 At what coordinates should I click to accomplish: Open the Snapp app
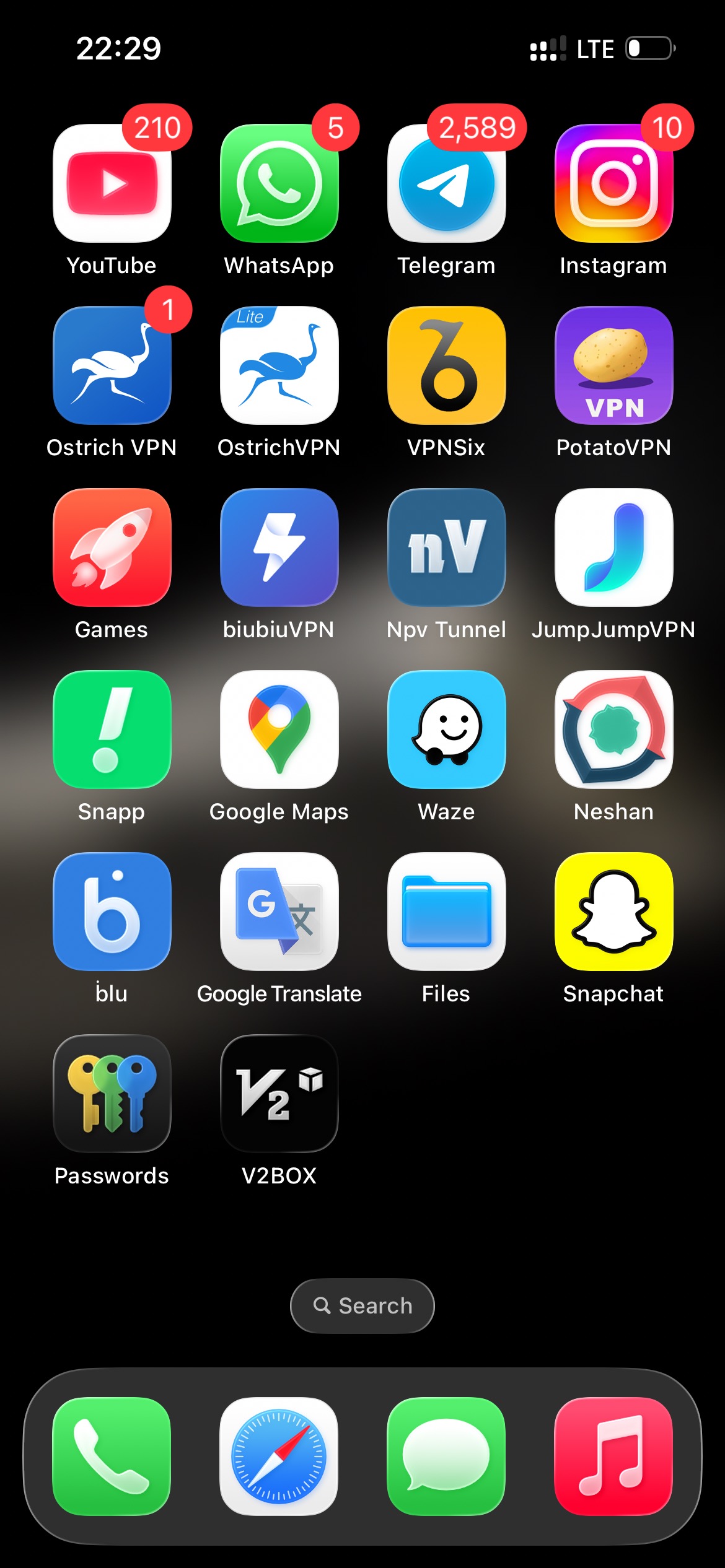click(112, 730)
